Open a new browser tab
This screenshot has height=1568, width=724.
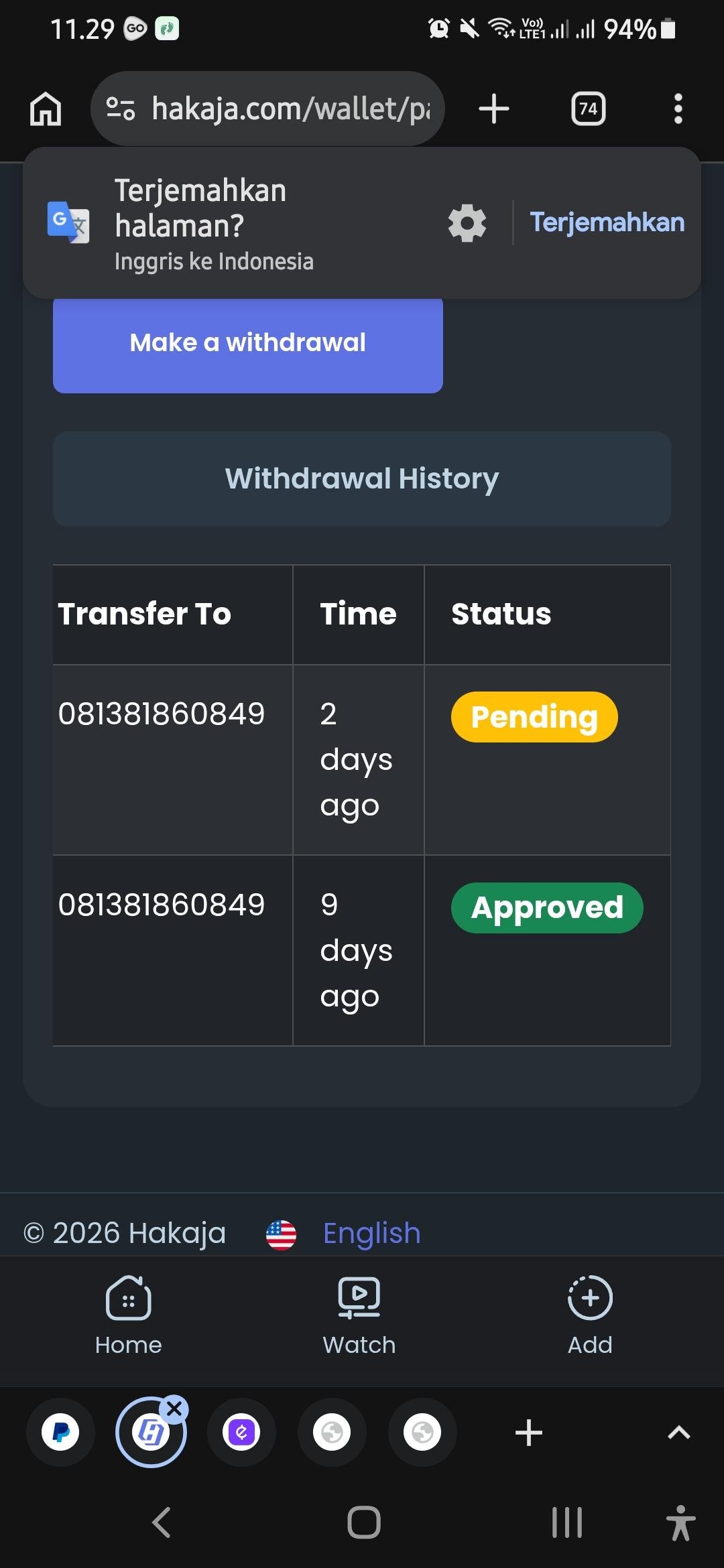pos(494,109)
